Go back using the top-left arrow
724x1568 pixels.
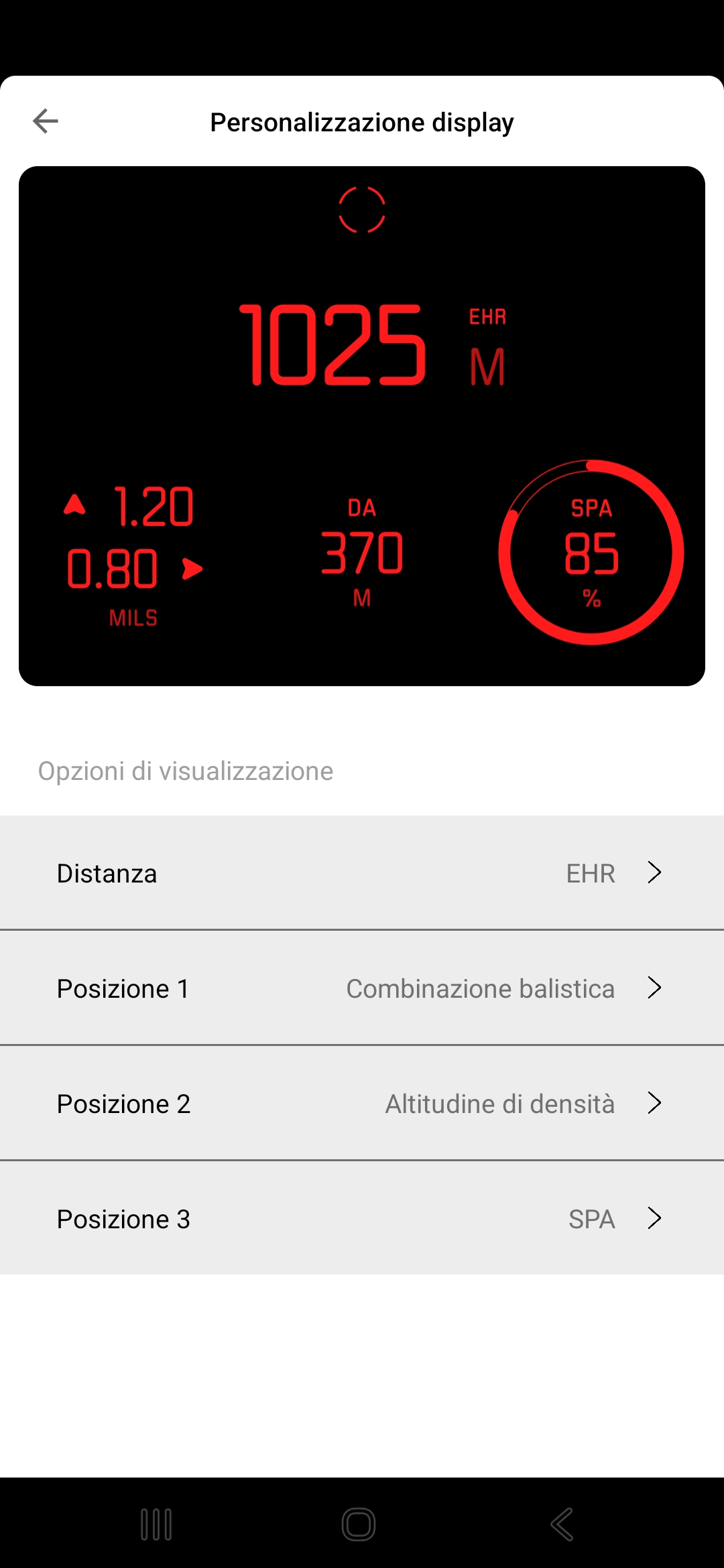click(x=46, y=121)
